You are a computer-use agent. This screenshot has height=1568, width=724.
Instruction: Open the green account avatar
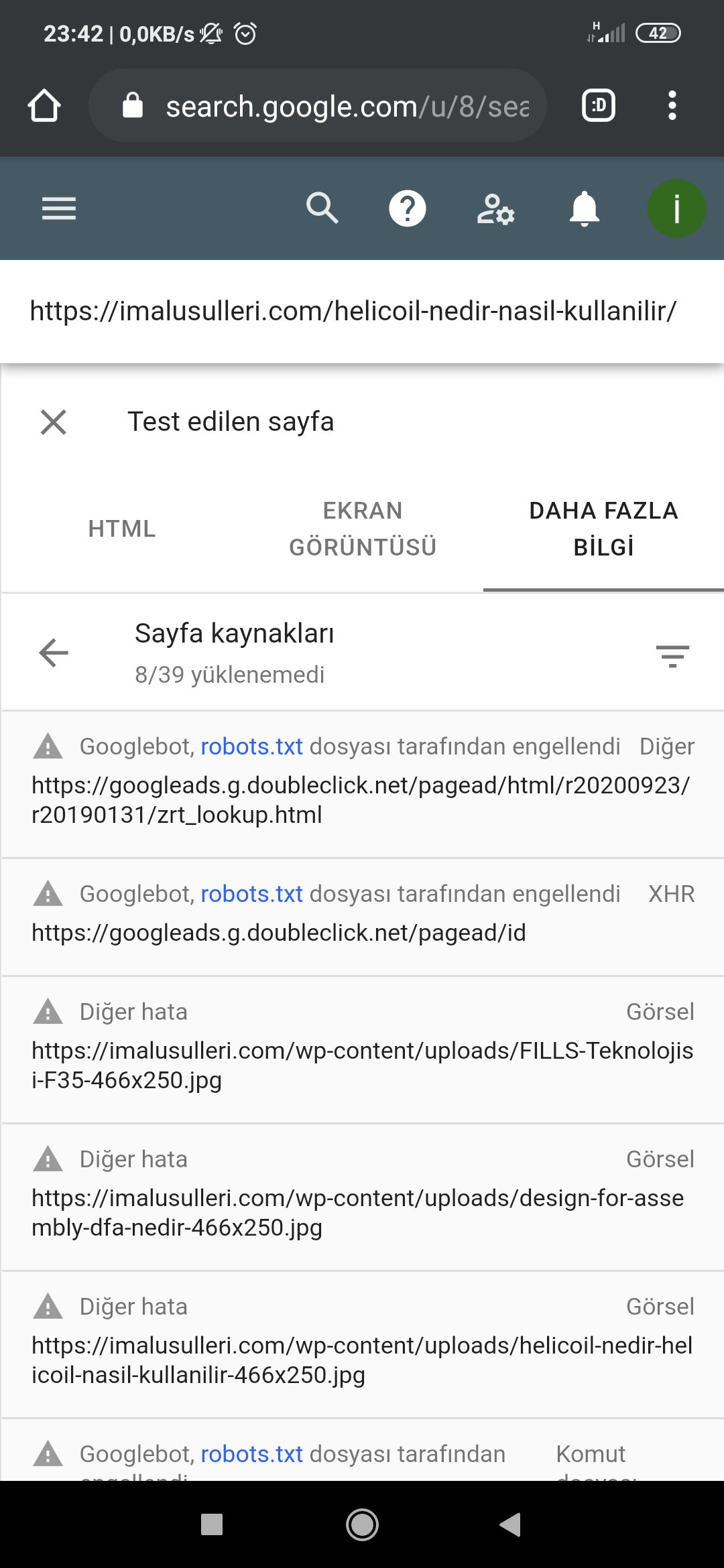pyautogui.click(x=676, y=208)
